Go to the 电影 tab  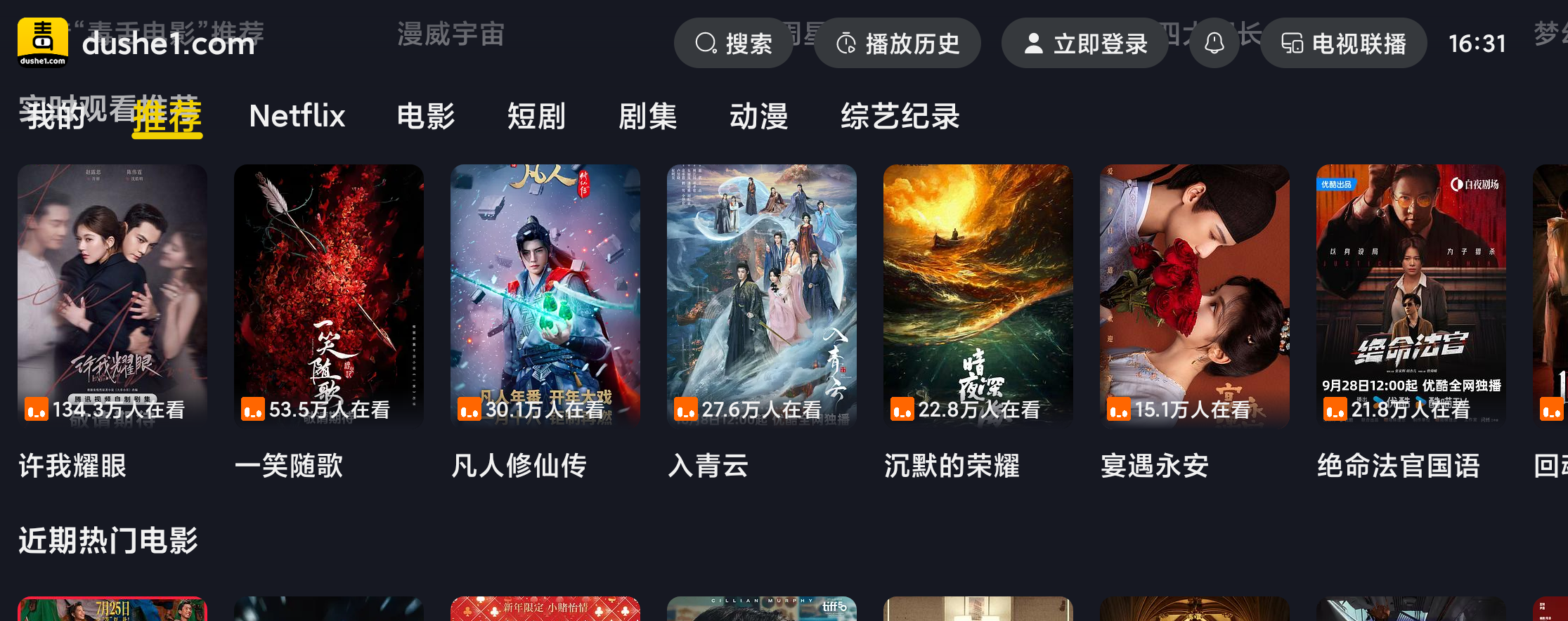pos(426,117)
